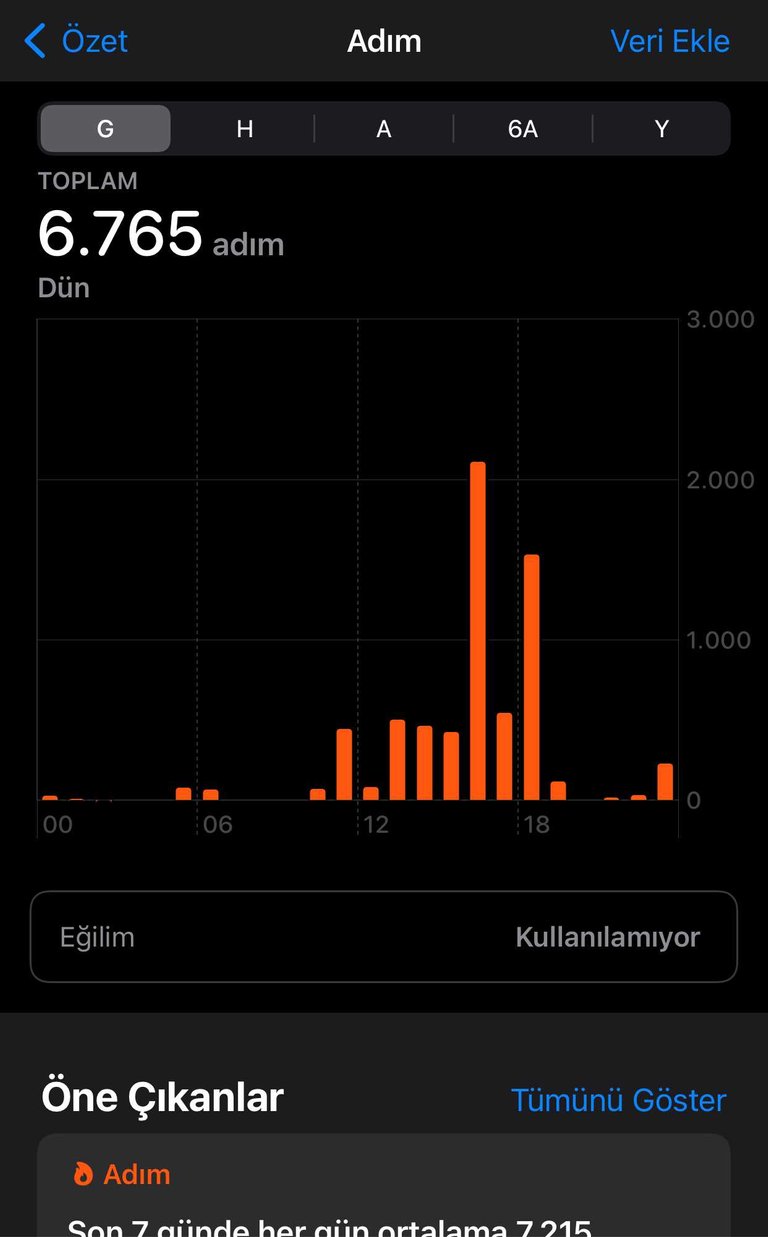The image size is (768, 1237).
Task: Tap Tümünü Göster in Öne Çıkanlar
Action: [x=618, y=1100]
